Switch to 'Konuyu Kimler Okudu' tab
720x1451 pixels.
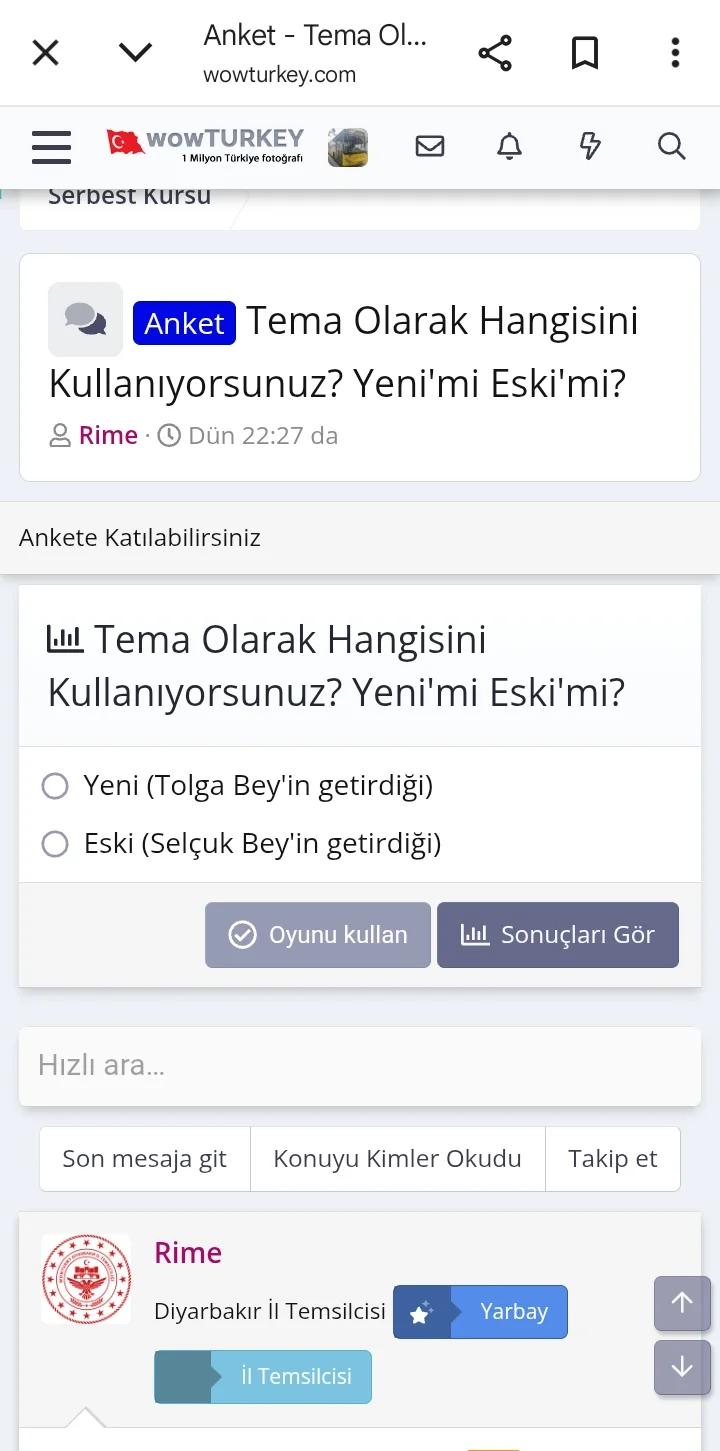[397, 1158]
